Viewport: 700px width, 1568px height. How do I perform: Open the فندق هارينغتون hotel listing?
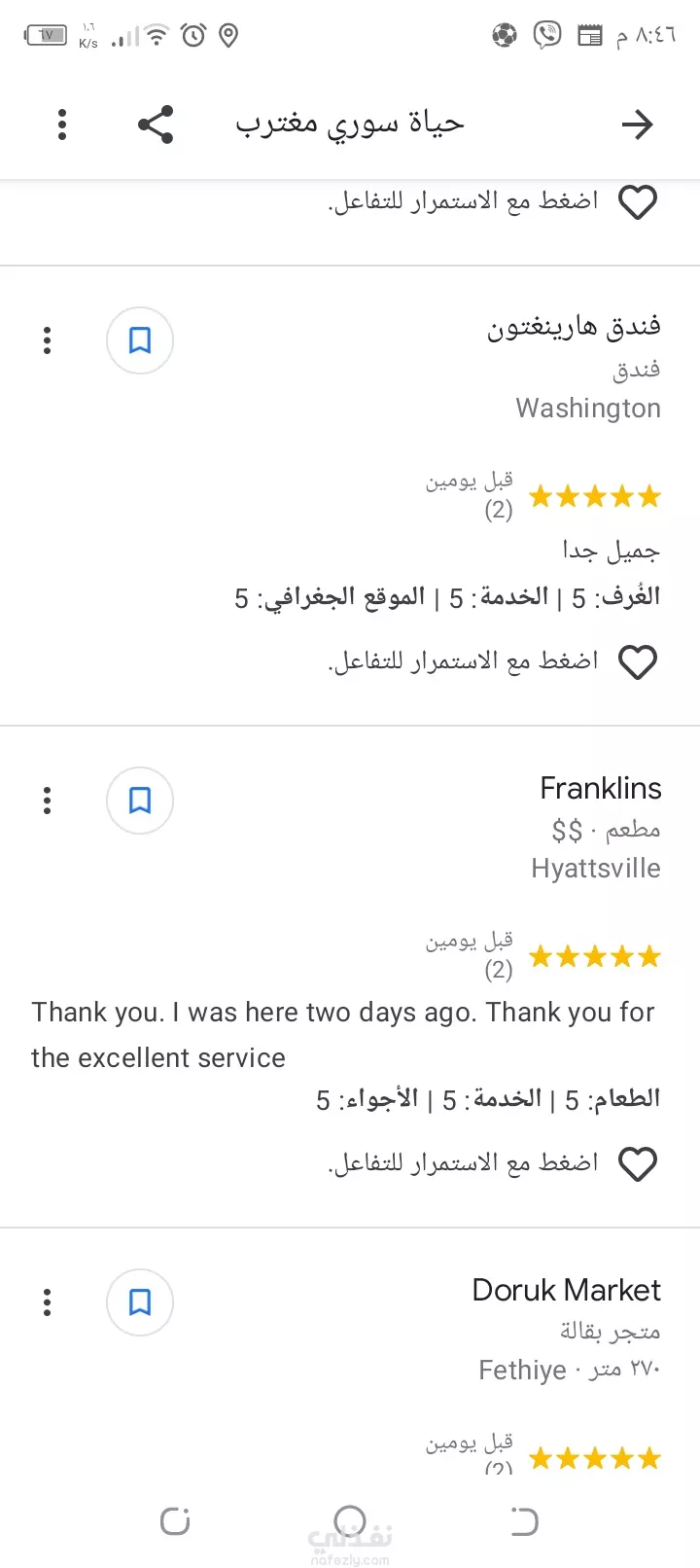click(574, 327)
